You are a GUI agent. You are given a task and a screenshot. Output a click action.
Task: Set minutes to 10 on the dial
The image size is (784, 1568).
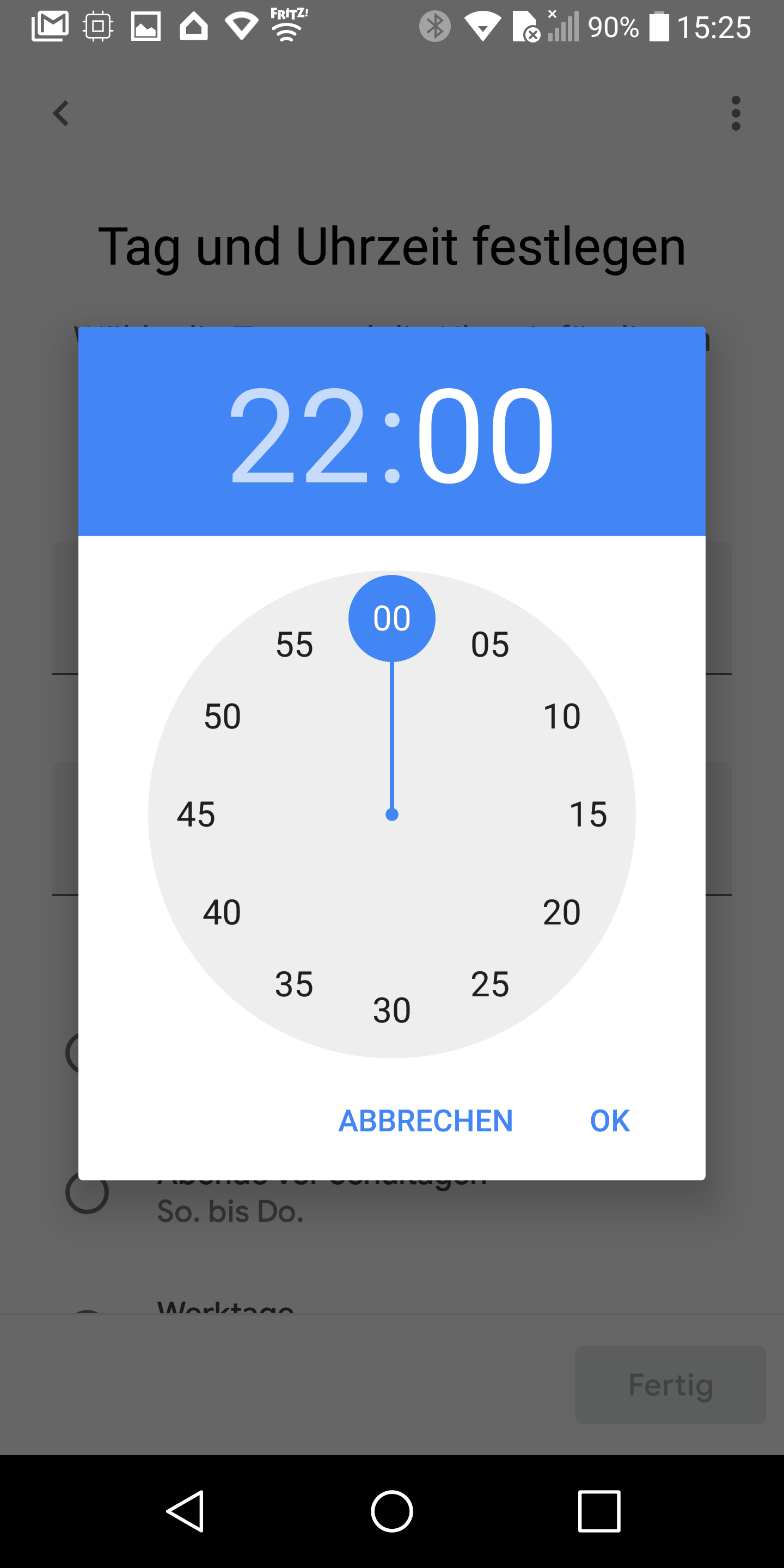click(561, 716)
